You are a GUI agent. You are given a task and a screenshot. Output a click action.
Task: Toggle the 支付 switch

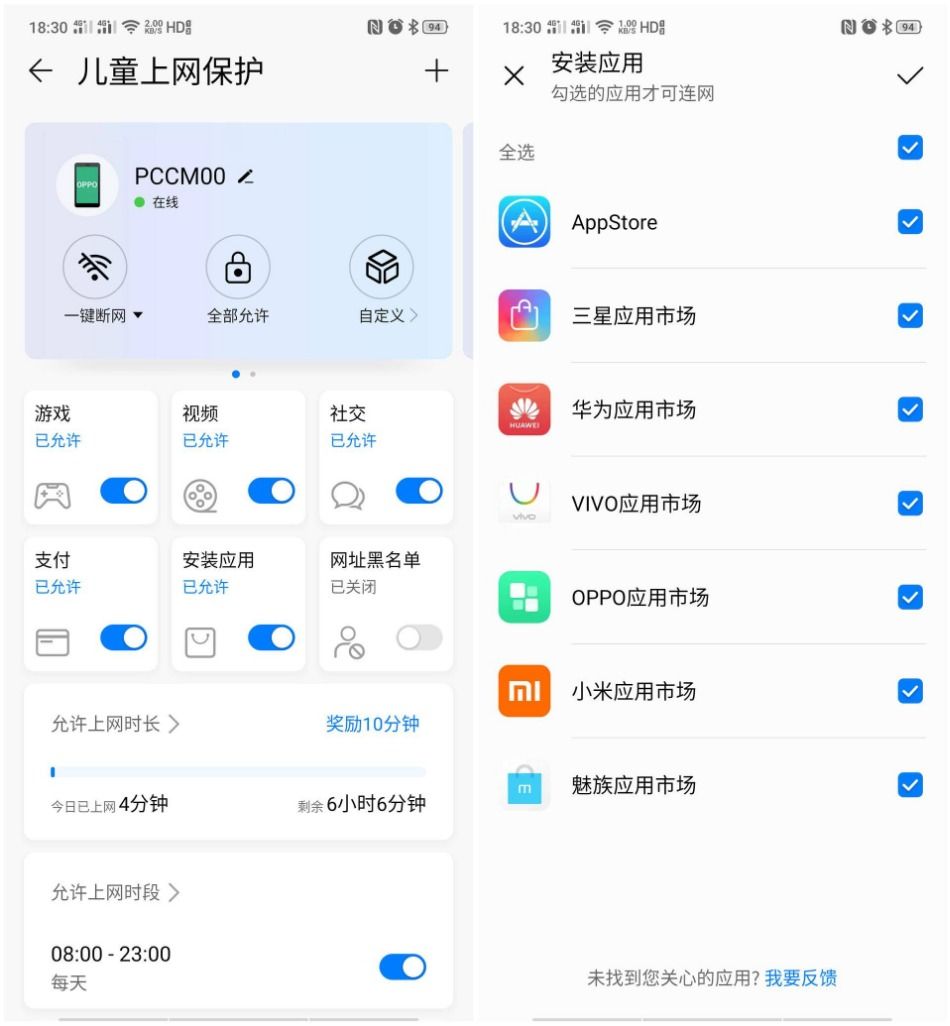coord(123,638)
